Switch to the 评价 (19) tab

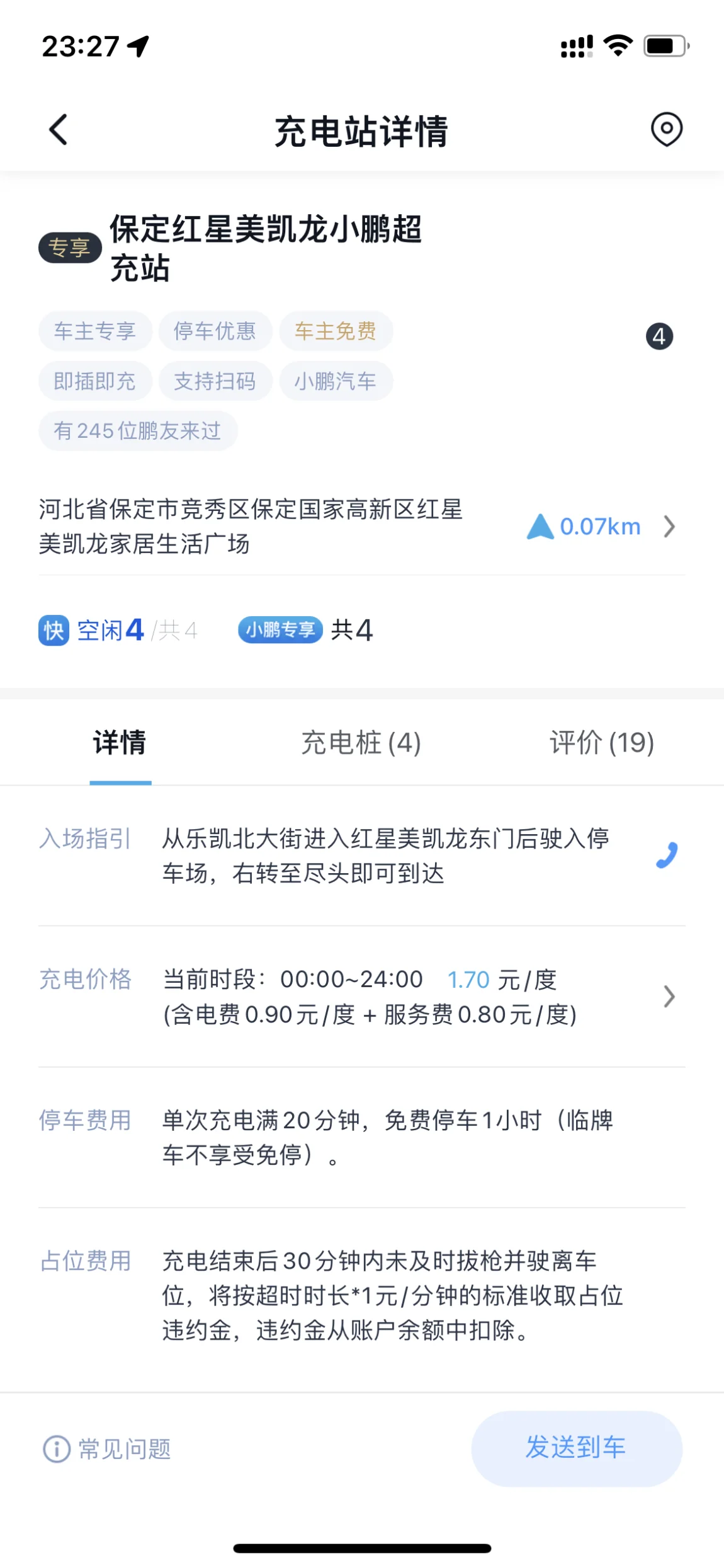click(x=602, y=742)
